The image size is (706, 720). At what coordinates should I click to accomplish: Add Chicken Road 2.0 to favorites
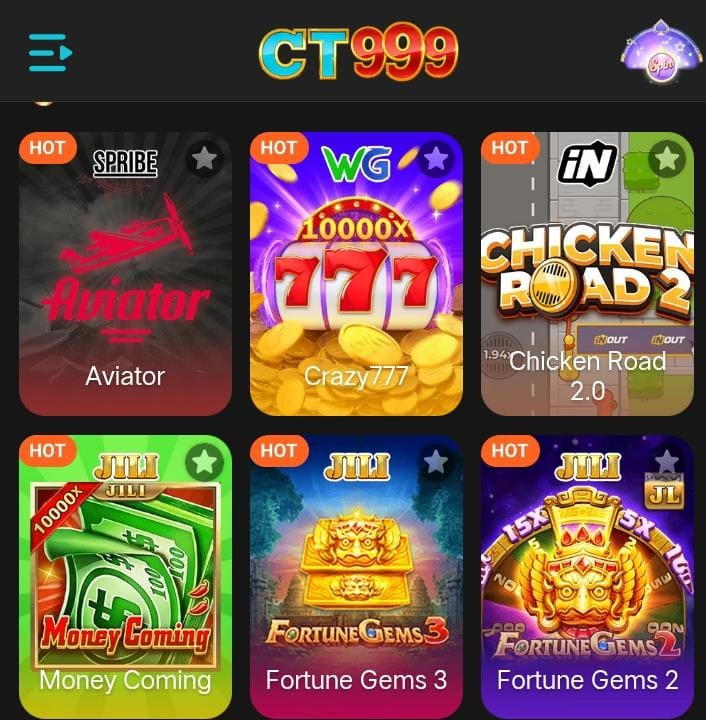666,159
